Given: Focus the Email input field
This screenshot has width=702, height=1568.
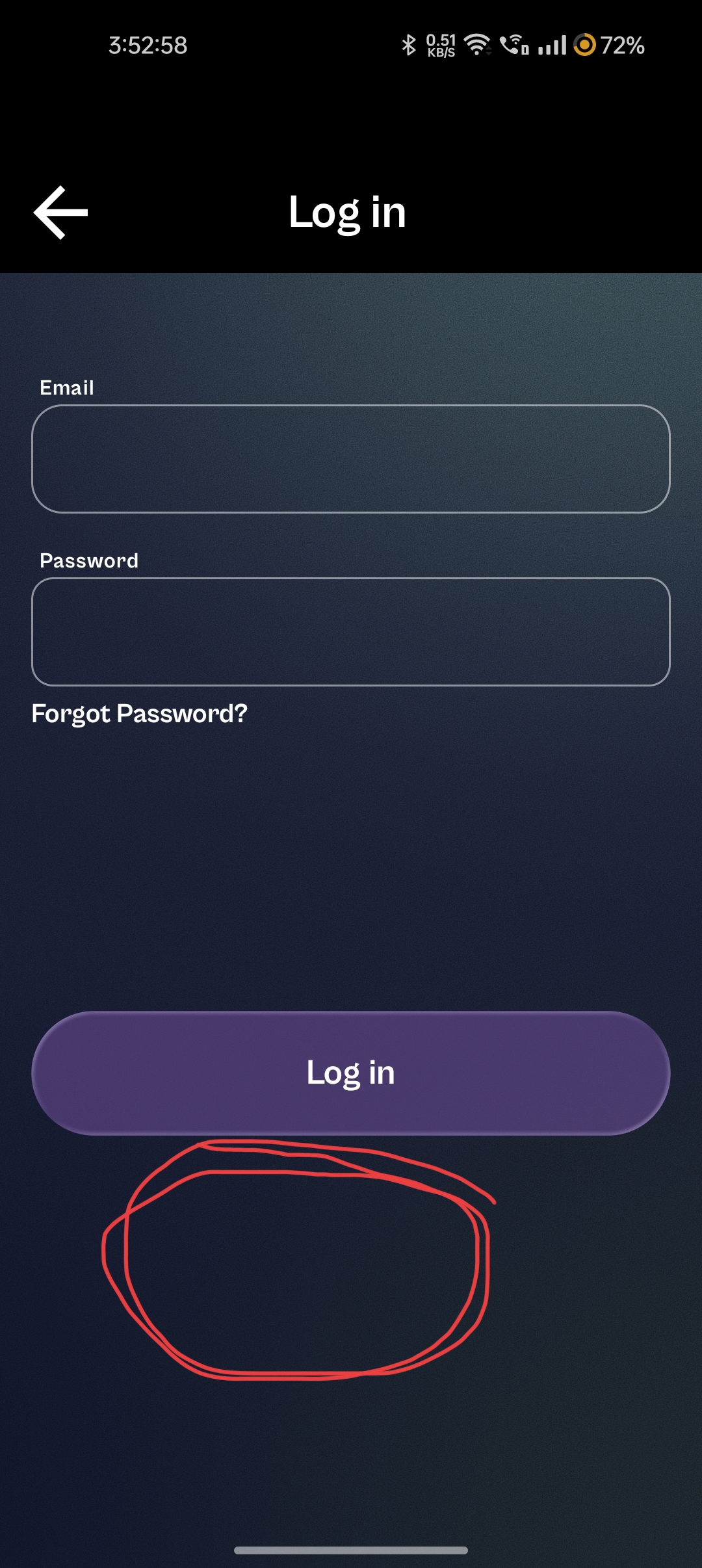Looking at the screenshot, I should pyautogui.click(x=351, y=459).
